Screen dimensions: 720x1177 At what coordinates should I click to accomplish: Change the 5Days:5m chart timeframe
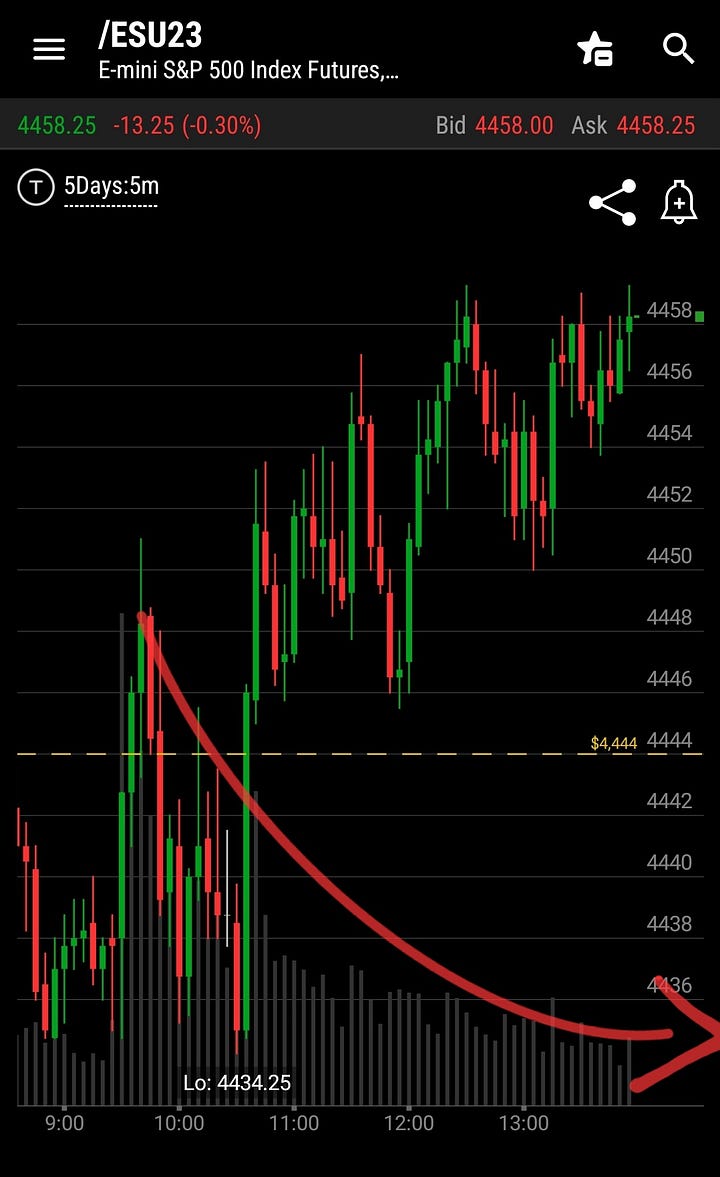coord(111,186)
